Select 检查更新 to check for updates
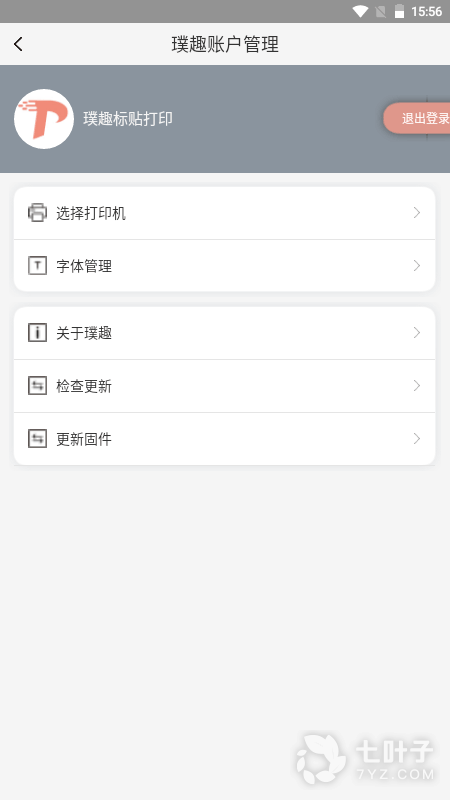This screenshot has width=450, height=800. 224,386
